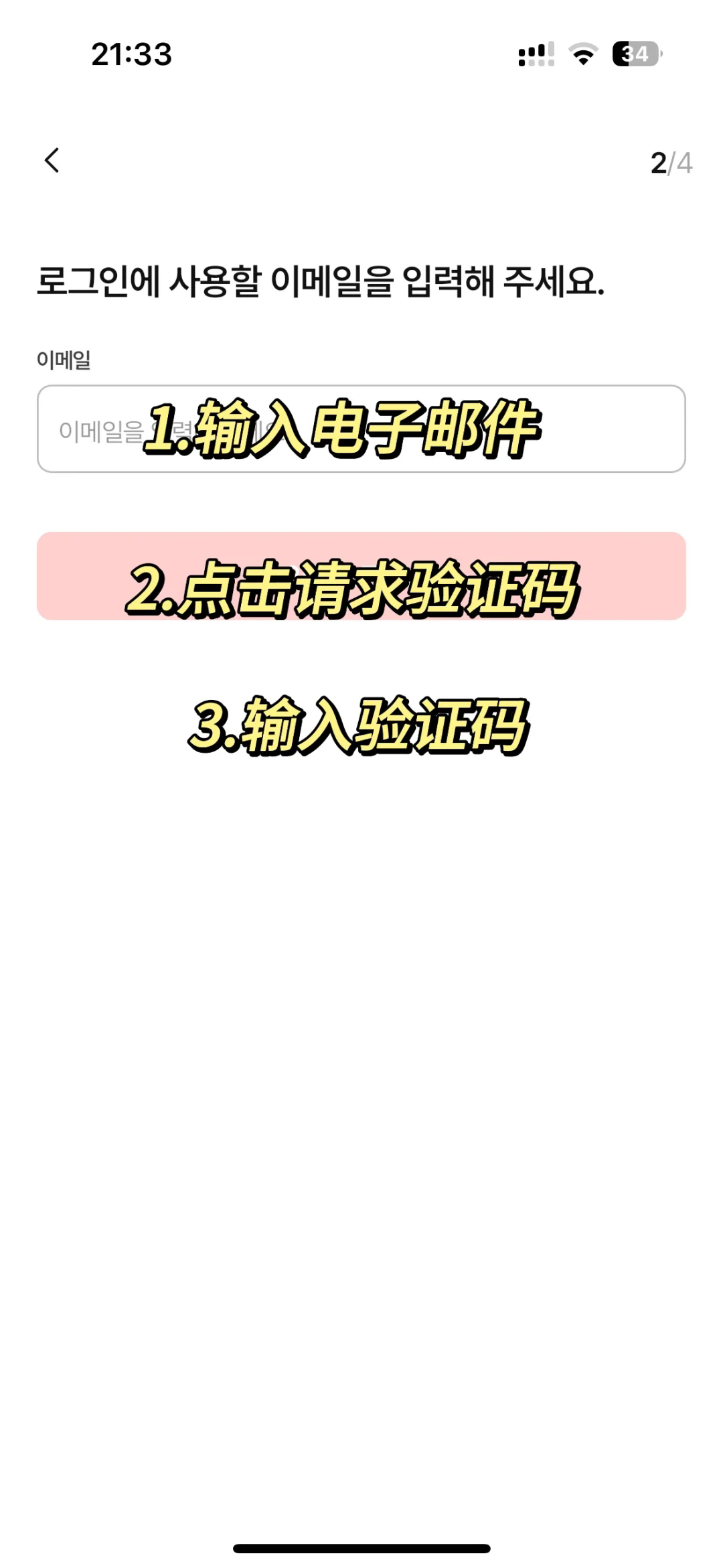Tap the pink verification request button
This screenshot has height=1568, width=723.
[x=361, y=576]
